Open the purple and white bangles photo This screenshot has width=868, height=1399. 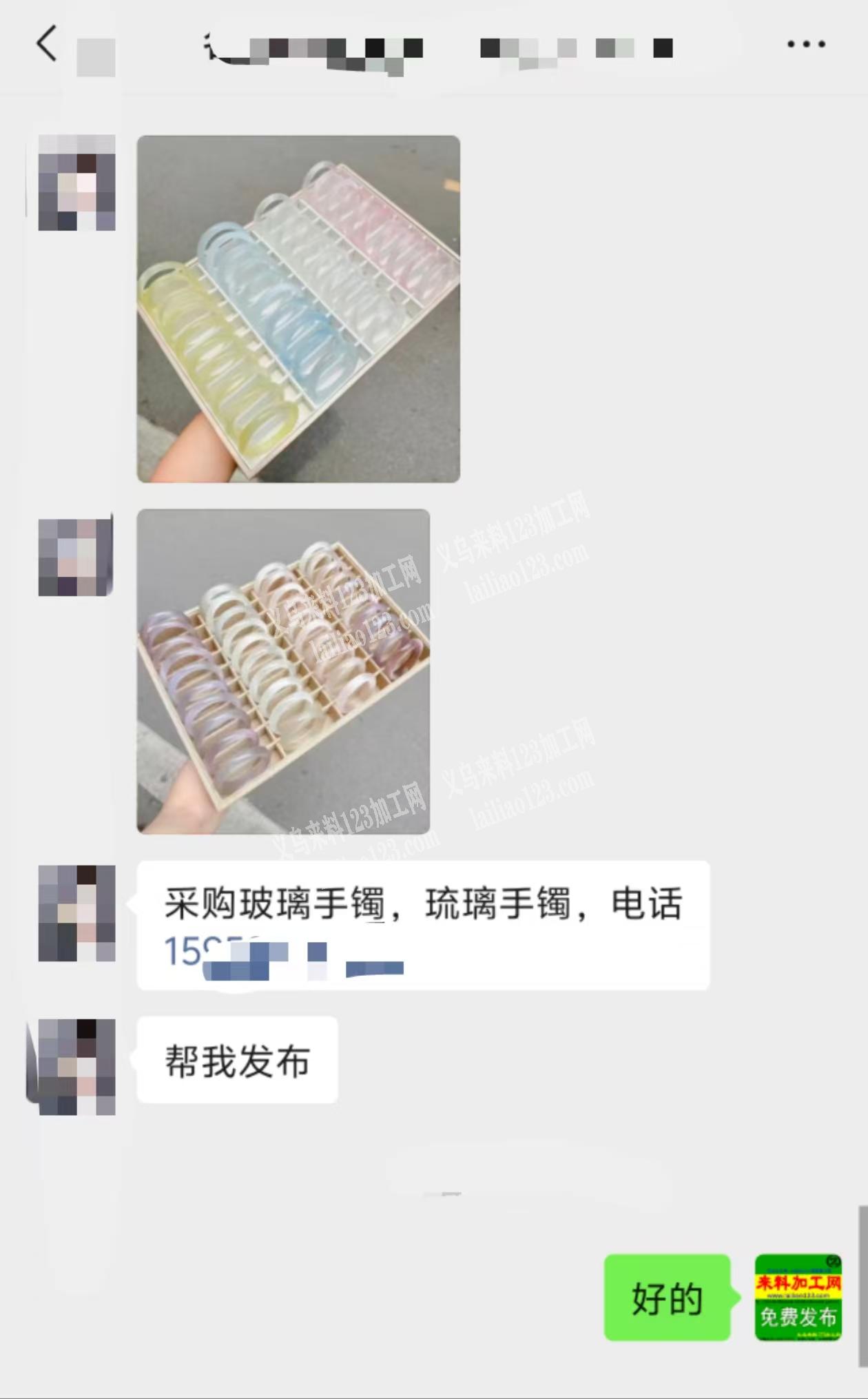283,671
